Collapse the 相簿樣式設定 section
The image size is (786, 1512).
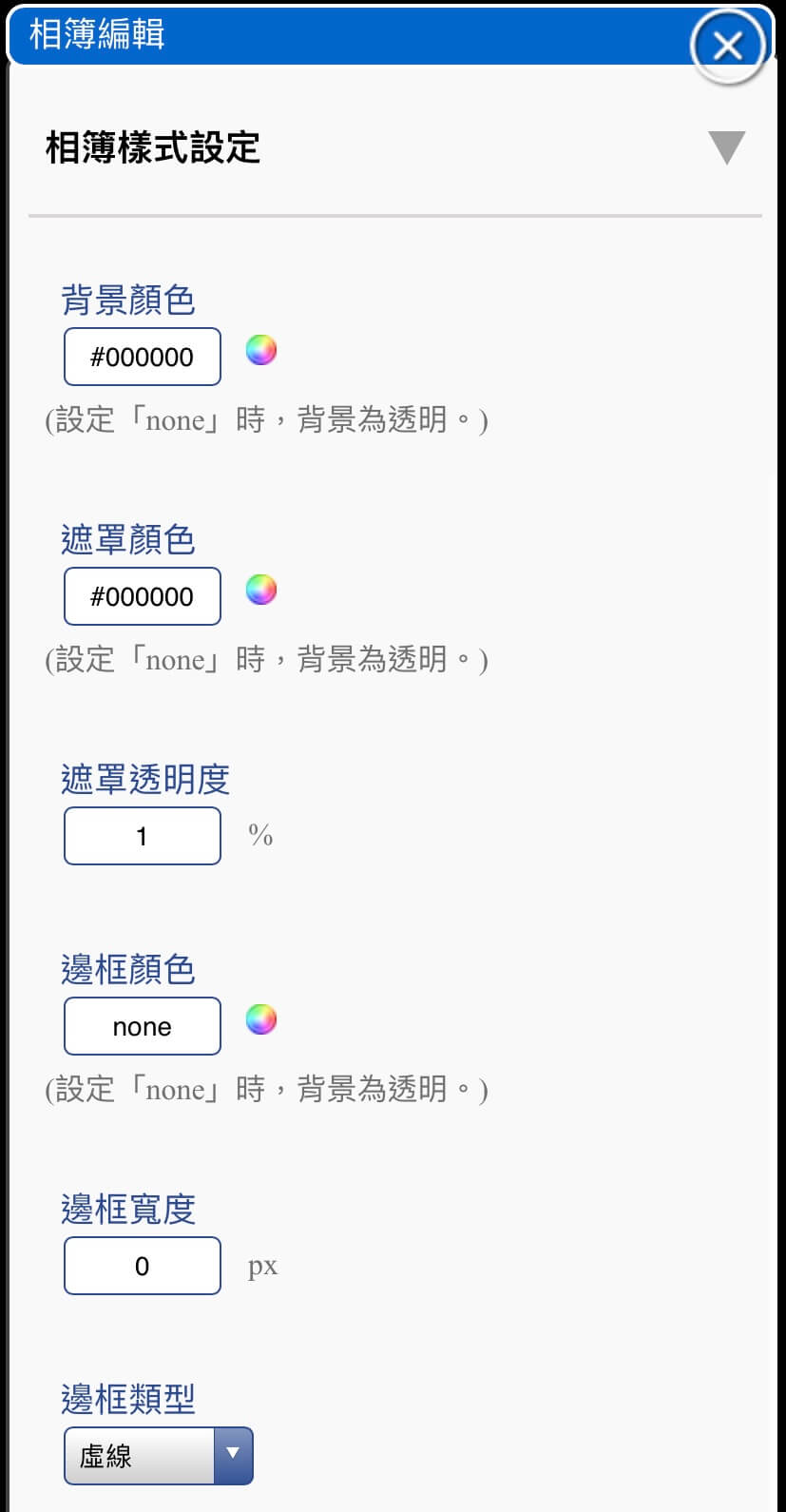pos(726,148)
